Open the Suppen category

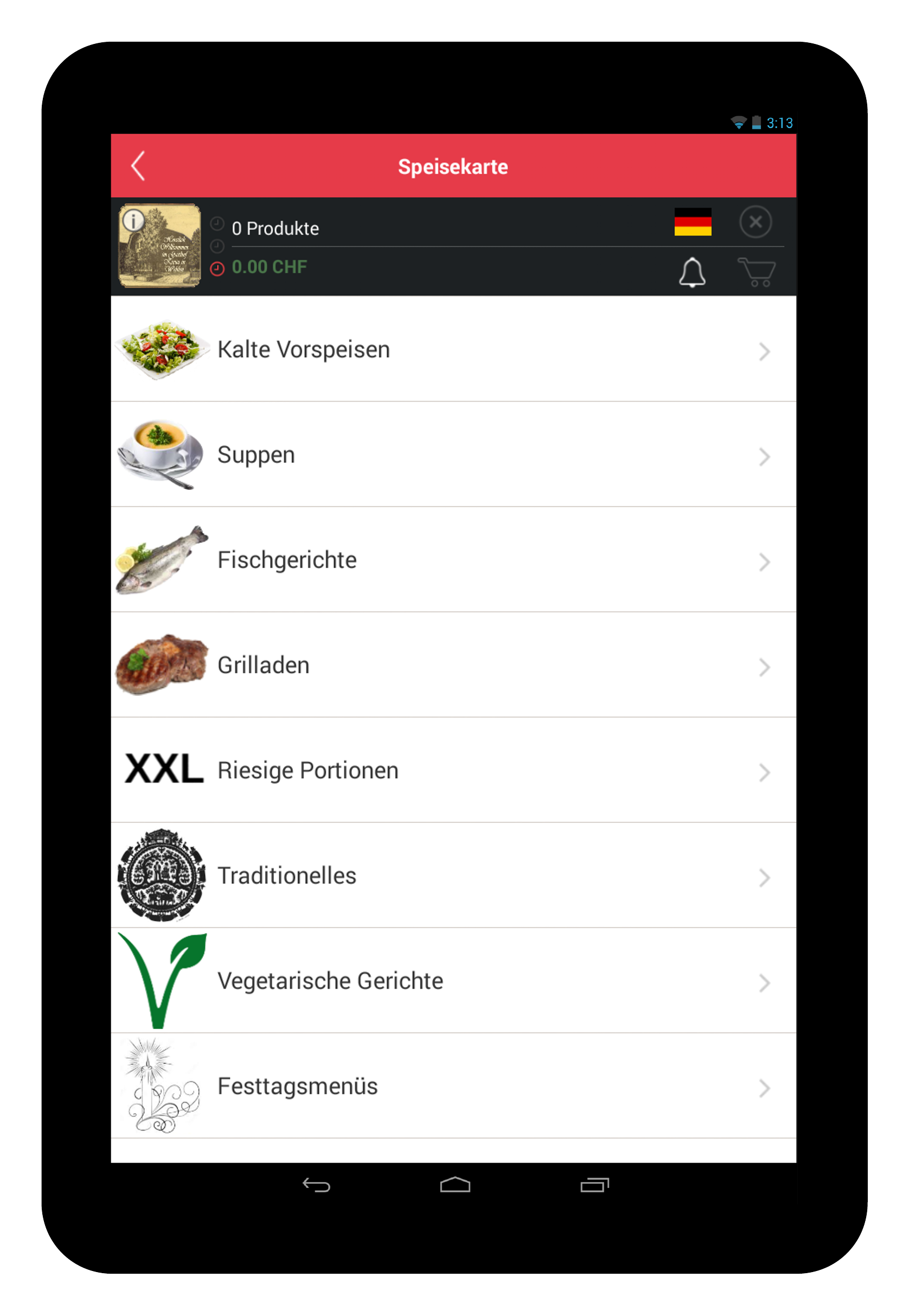453,455
